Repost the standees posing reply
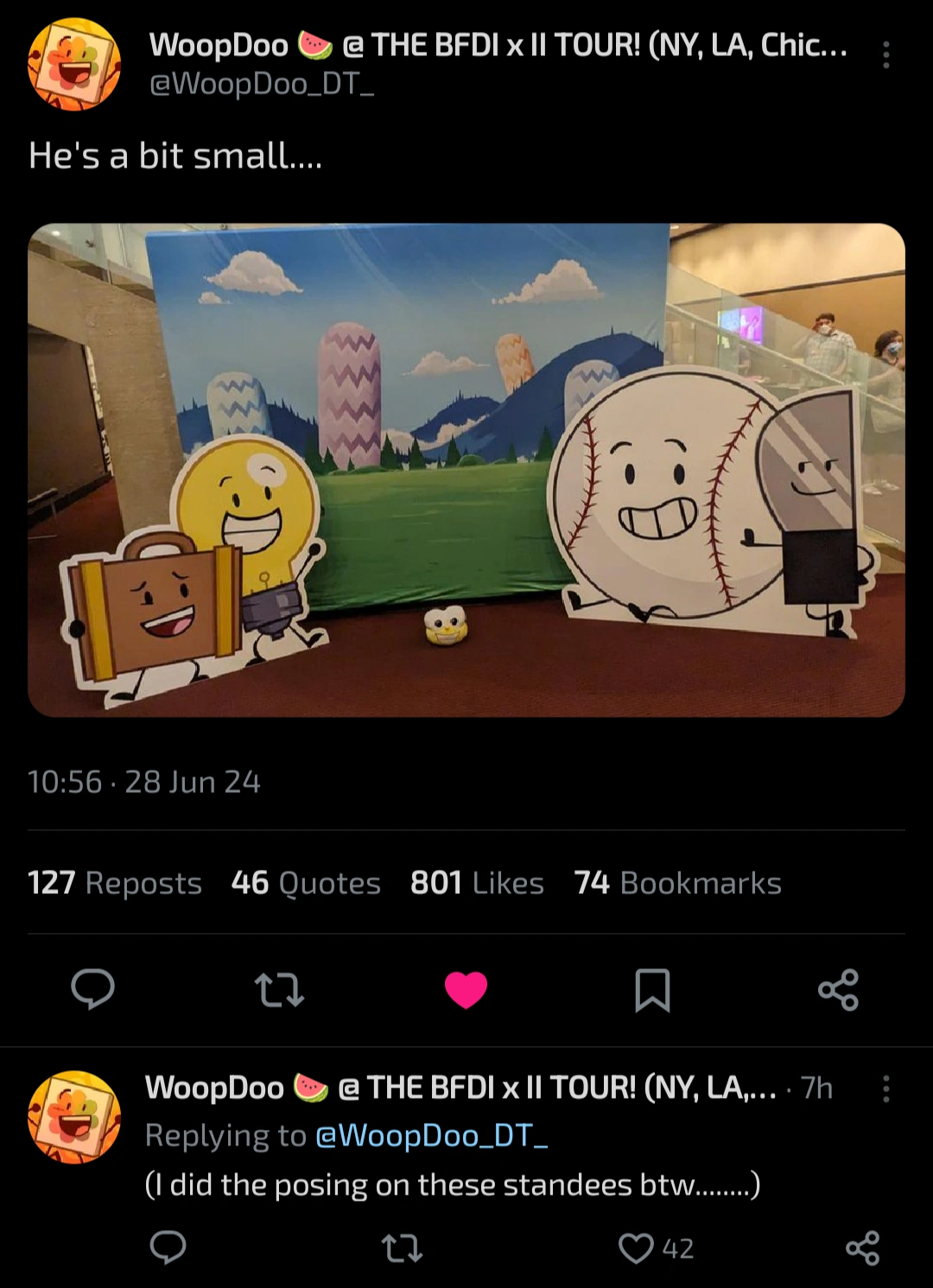 click(x=403, y=1247)
